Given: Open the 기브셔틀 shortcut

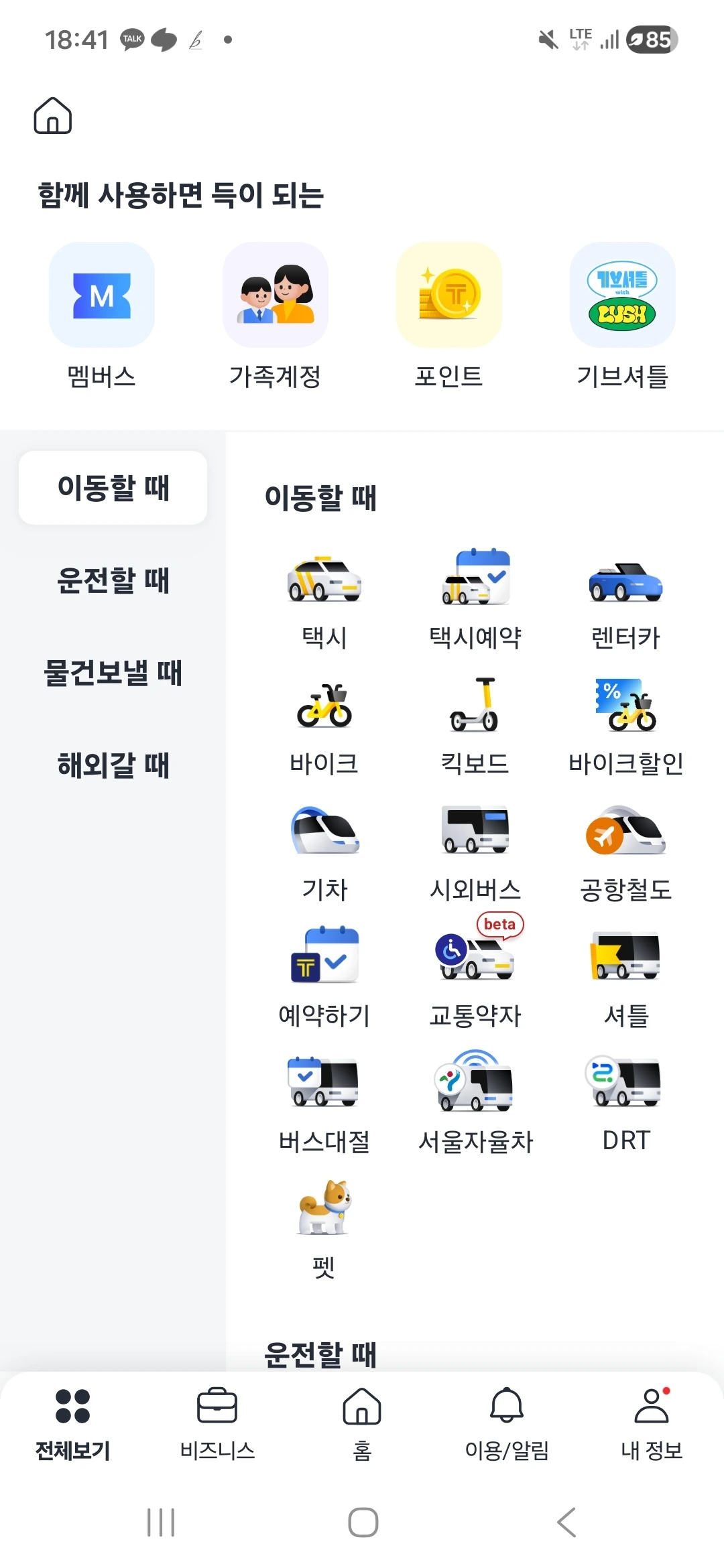Looking at the screenshot, I should pos(623,316).
